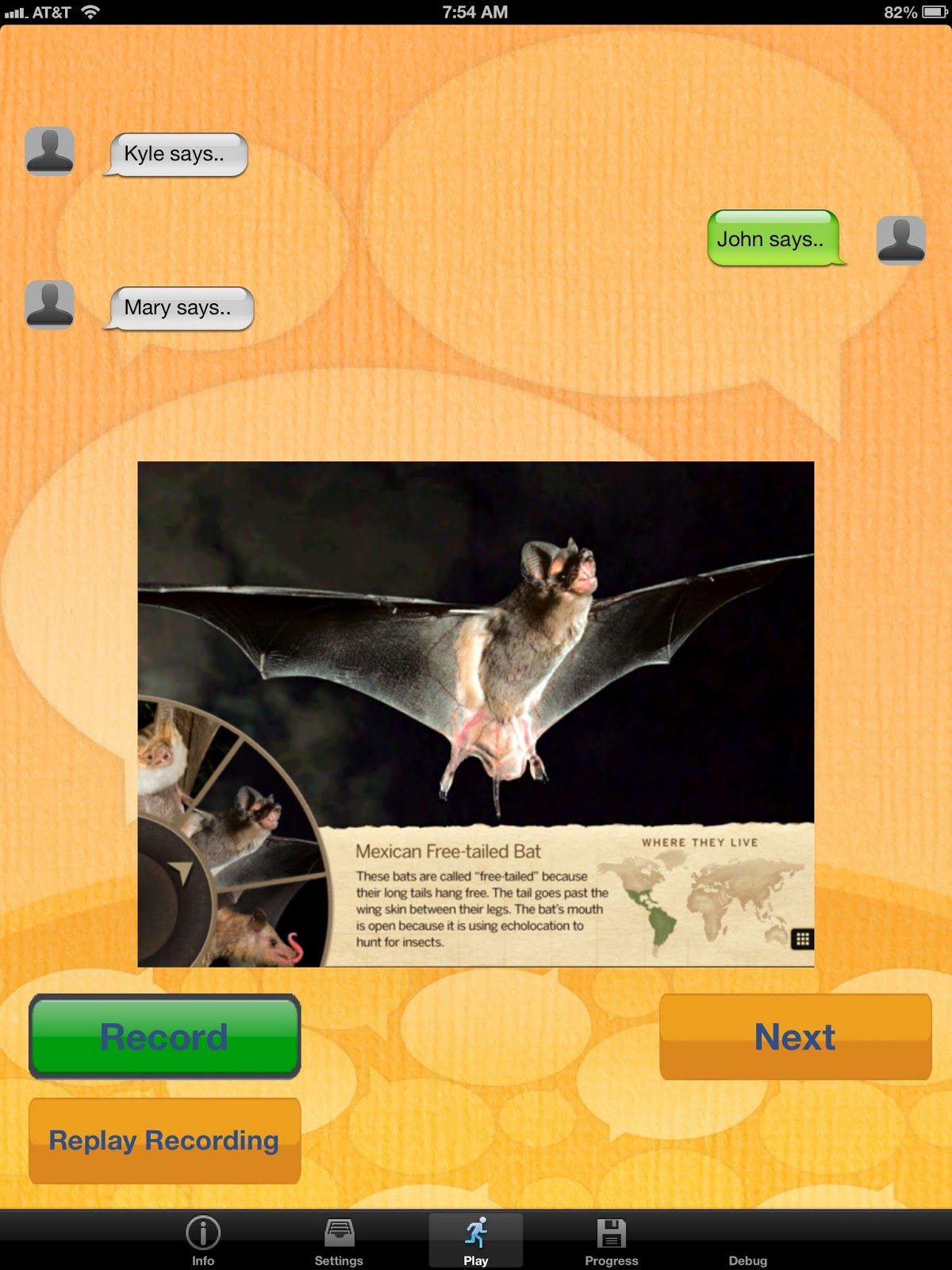Image resolution: width=952 pixels, height=1270 pixels.
Task: Tap the 'Mary says..' speech bubble
Action: click(x=179, y=308)
